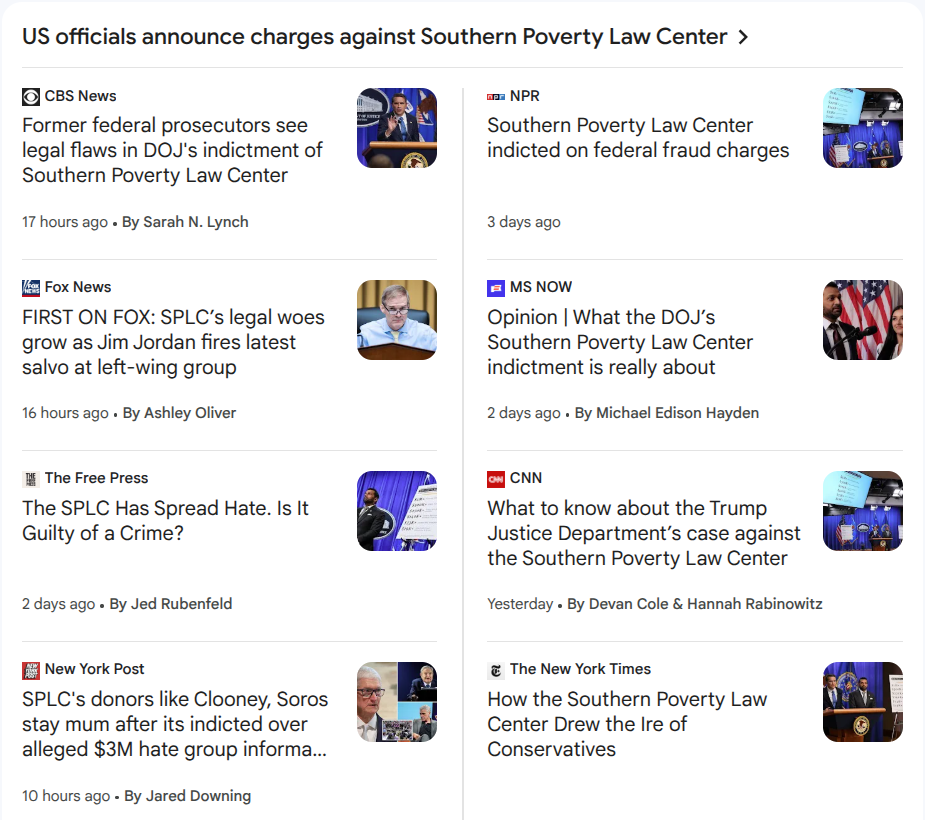Read NPR story on federal fraud charges

(x=637, y=138)
